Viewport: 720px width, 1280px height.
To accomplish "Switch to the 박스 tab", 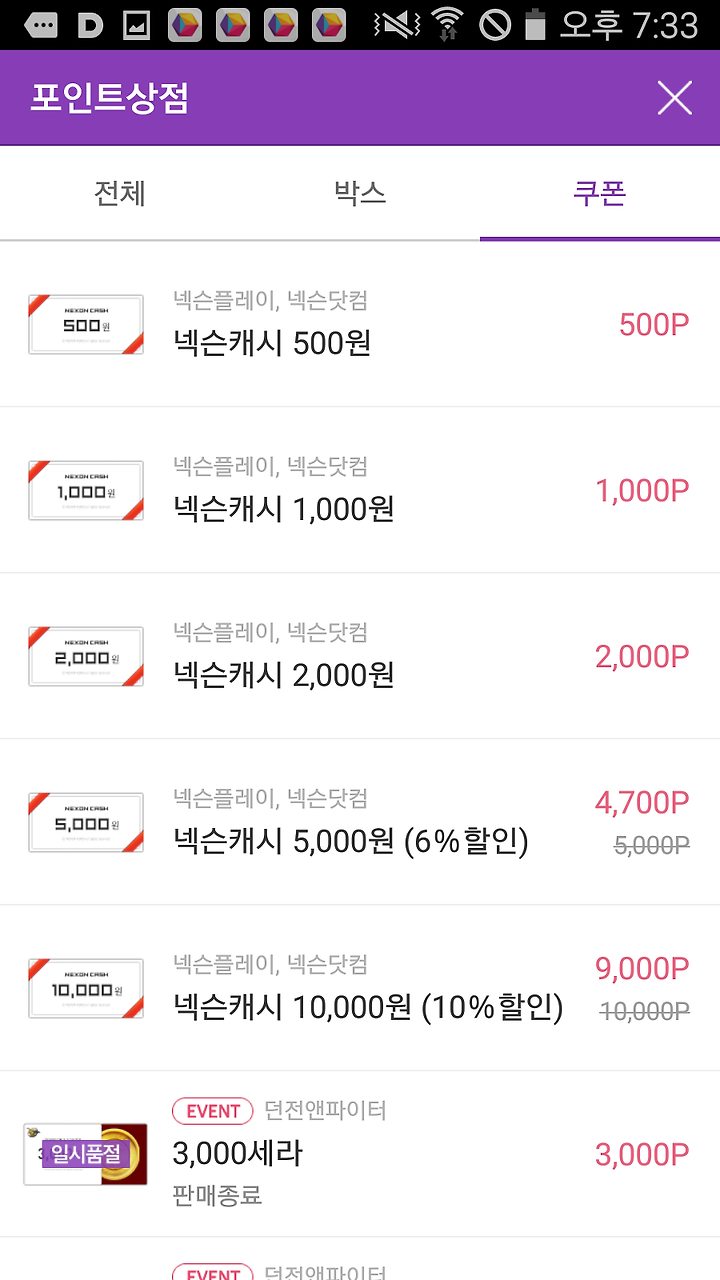I will click(360, 193).
